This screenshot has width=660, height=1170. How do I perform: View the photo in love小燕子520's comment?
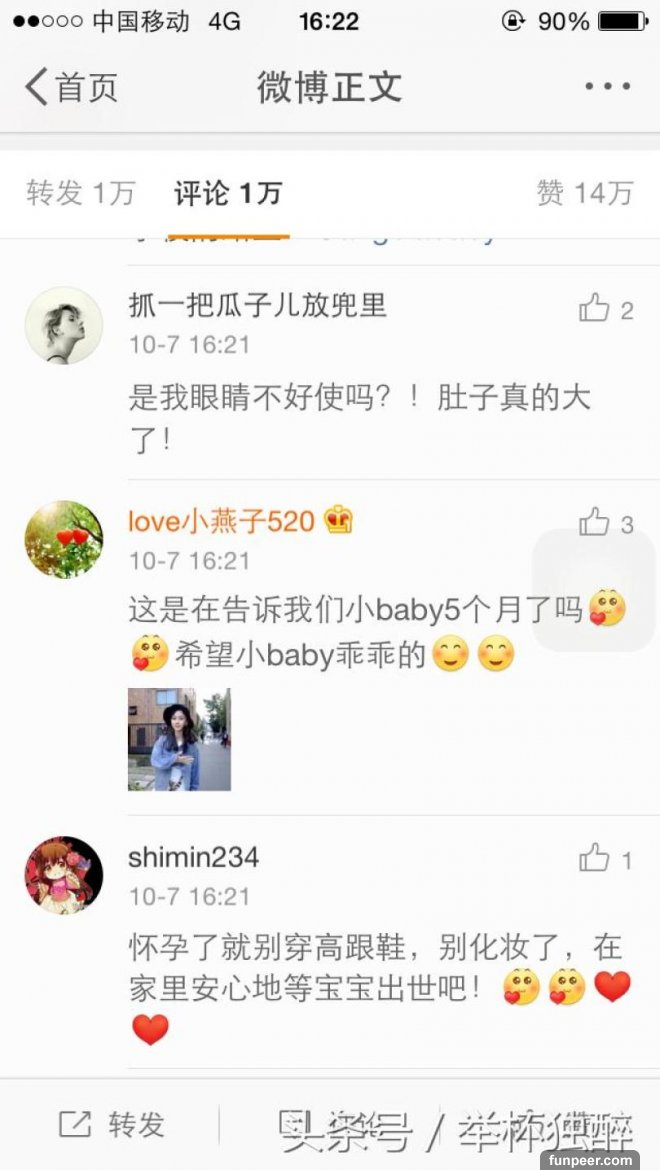coord(179,739)
